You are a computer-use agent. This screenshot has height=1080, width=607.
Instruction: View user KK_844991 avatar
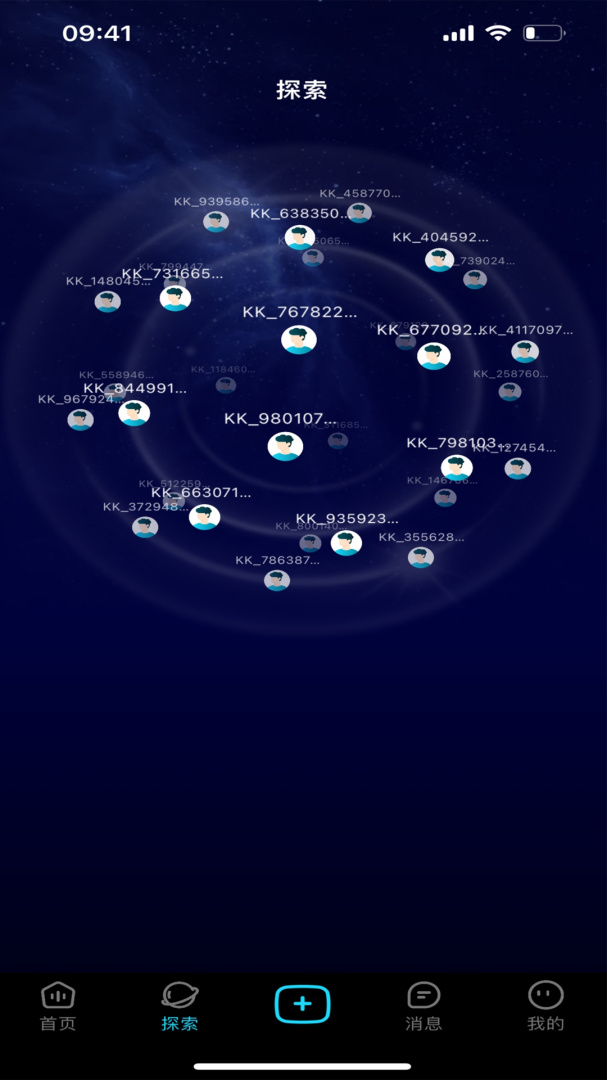pyautogui.click(x=134, y=413)
